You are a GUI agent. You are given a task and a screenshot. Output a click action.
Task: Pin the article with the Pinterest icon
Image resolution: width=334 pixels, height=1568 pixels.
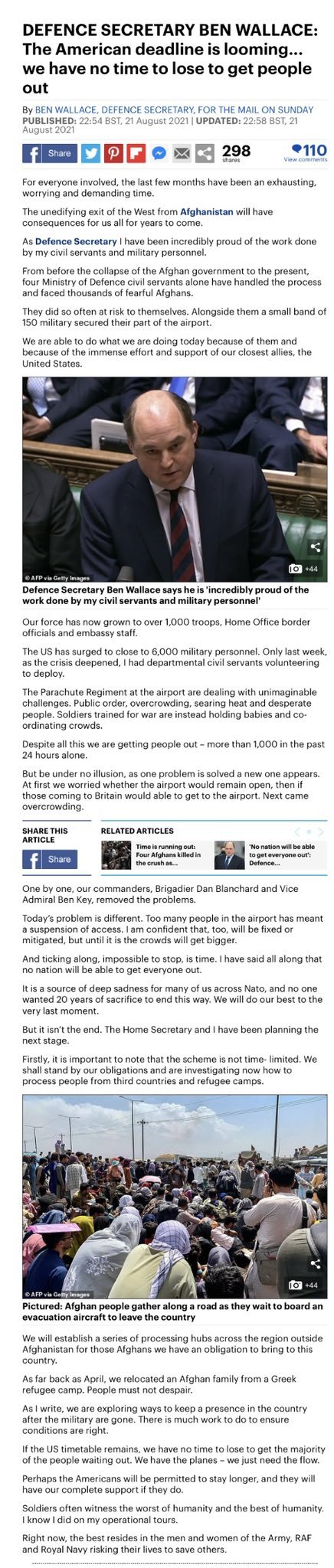click(x=113, y=153)
